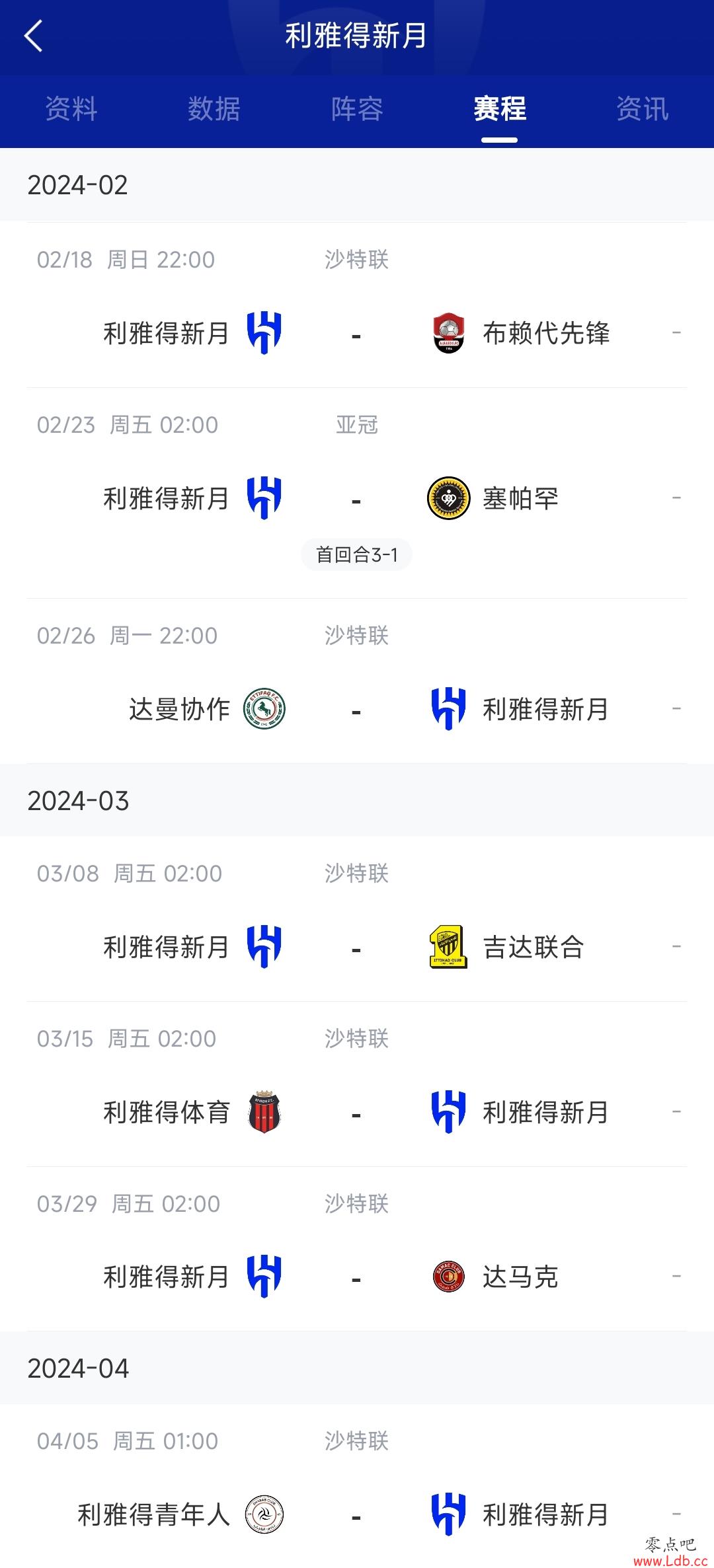
Task: Open the 亚冠 match against 塞帕罕
Action: coord(357,493)
